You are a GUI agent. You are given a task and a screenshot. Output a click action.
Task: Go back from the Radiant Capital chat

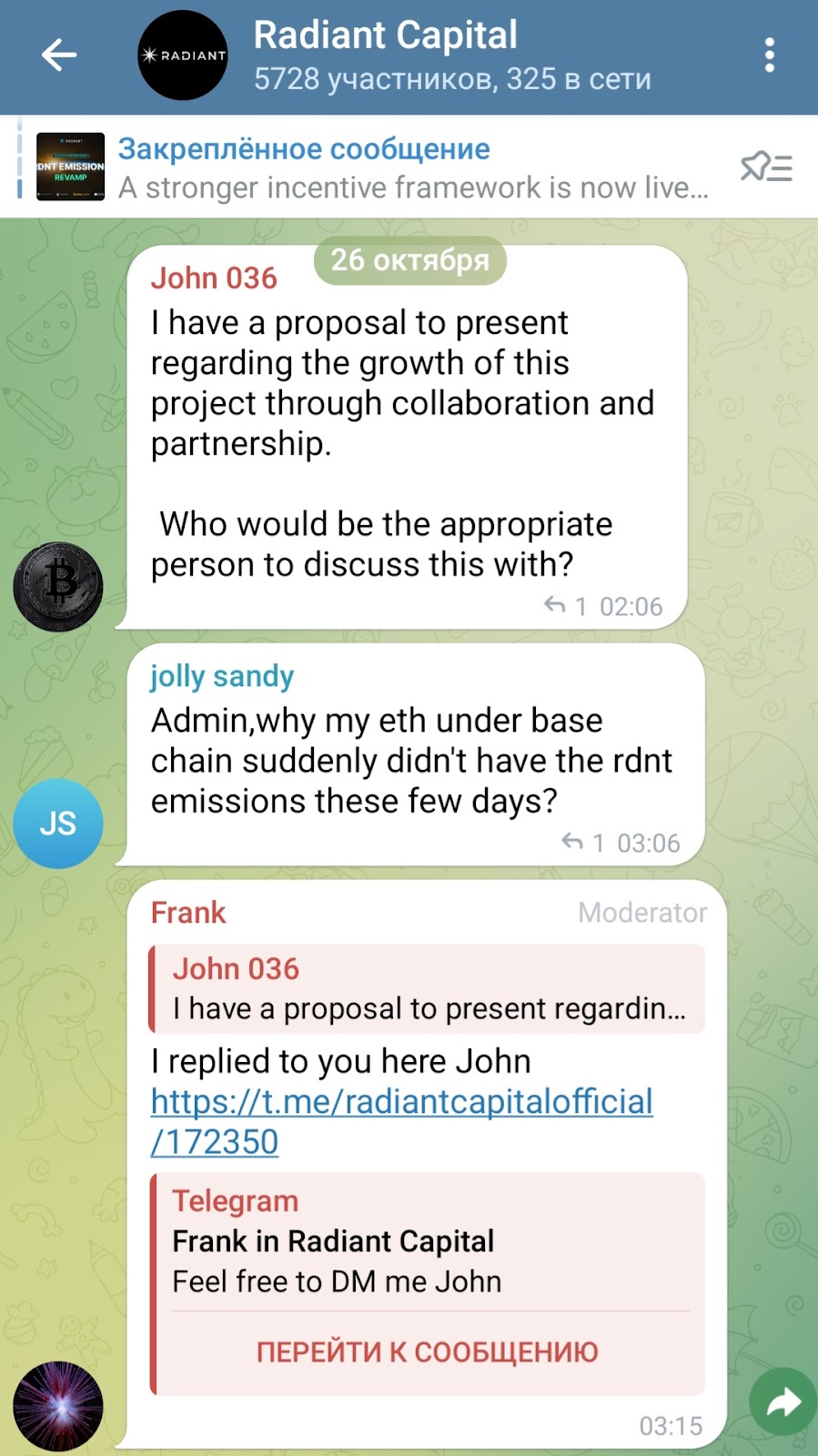(59, 56)
